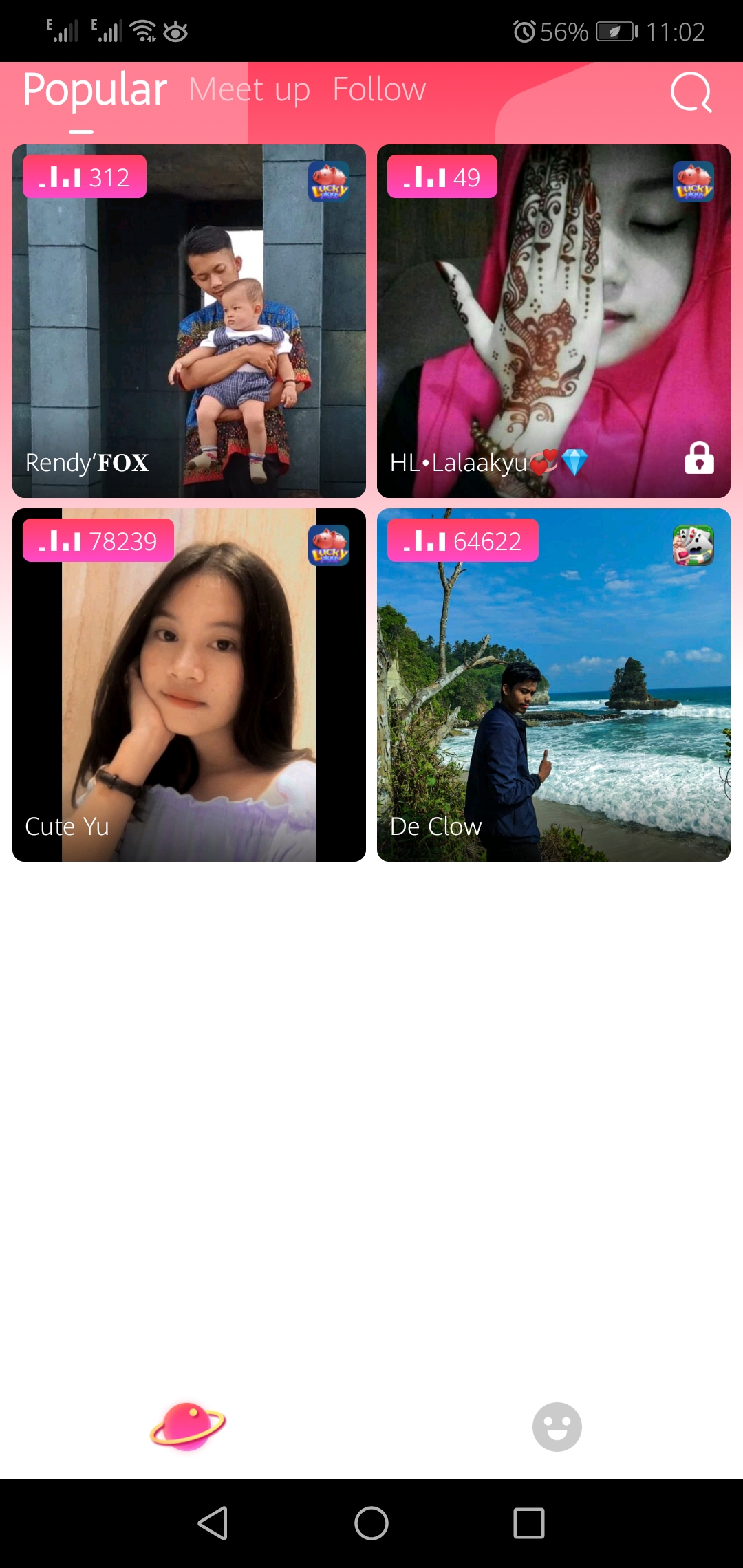Open the smiley face profile tab
Image resolution: width=743 pixels, height=1568 pixels.
[x=557, y=1426]
